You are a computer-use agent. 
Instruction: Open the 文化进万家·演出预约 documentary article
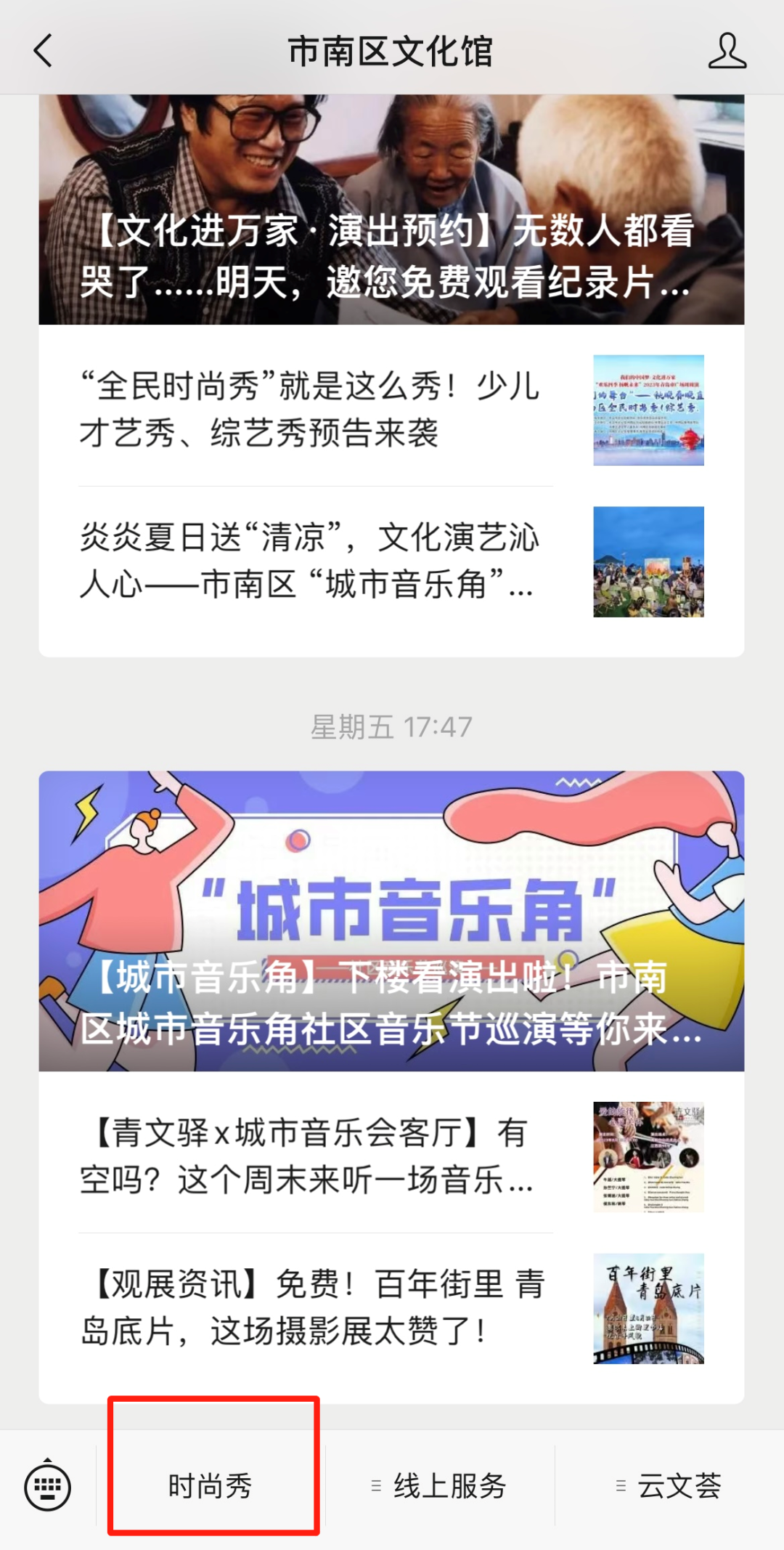(x=391, y=209)
